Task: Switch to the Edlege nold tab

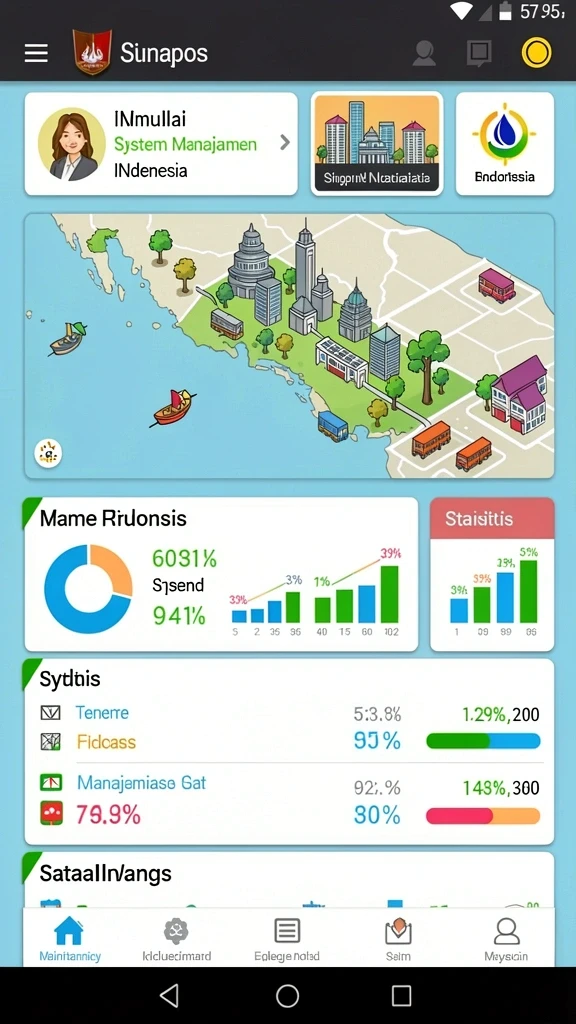Action: (287, 938)
